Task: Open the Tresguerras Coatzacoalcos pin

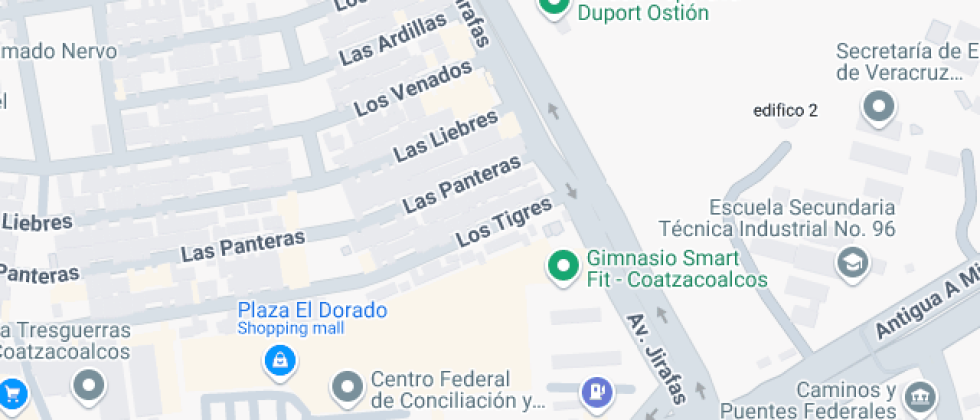Action: (x=90, y=384)
